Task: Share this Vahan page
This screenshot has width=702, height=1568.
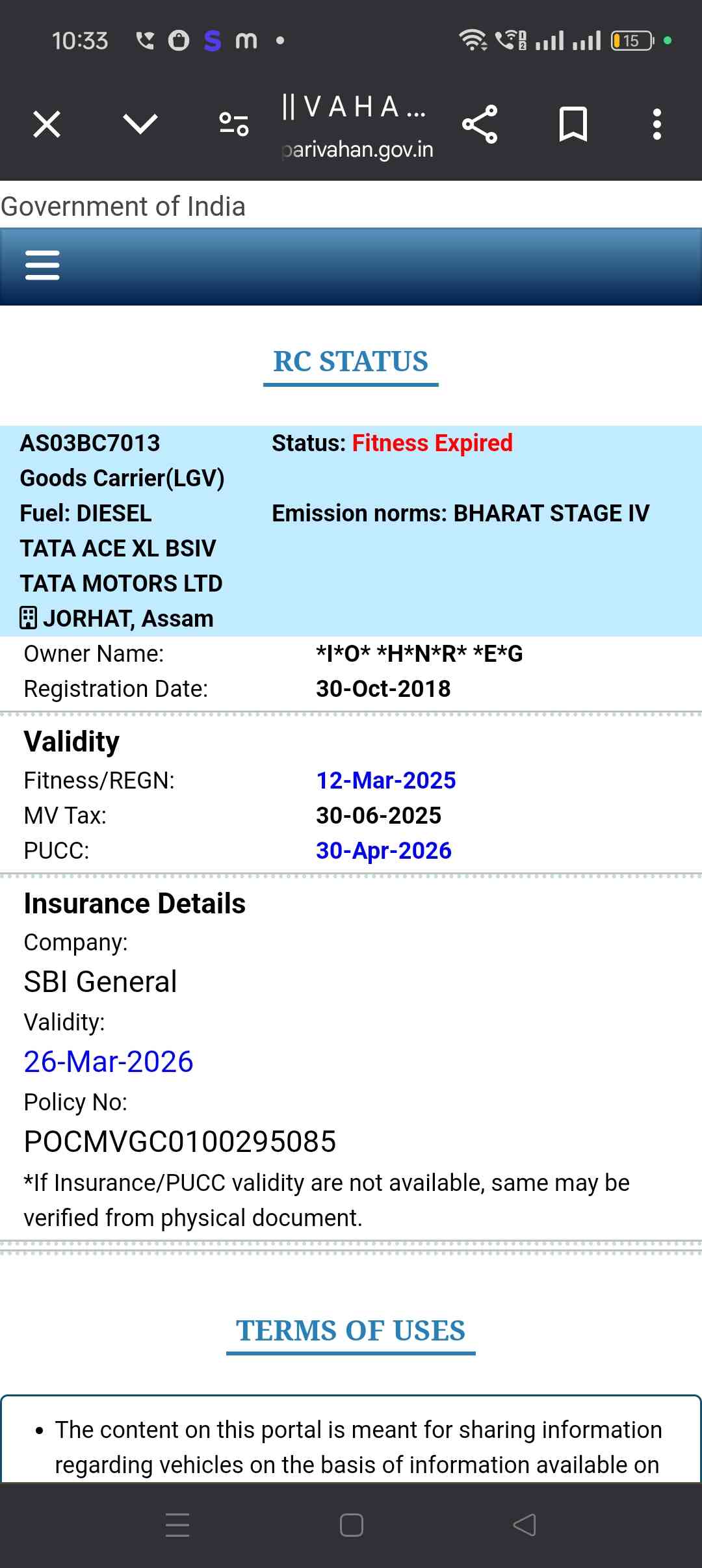Action: tap(480, 124)
